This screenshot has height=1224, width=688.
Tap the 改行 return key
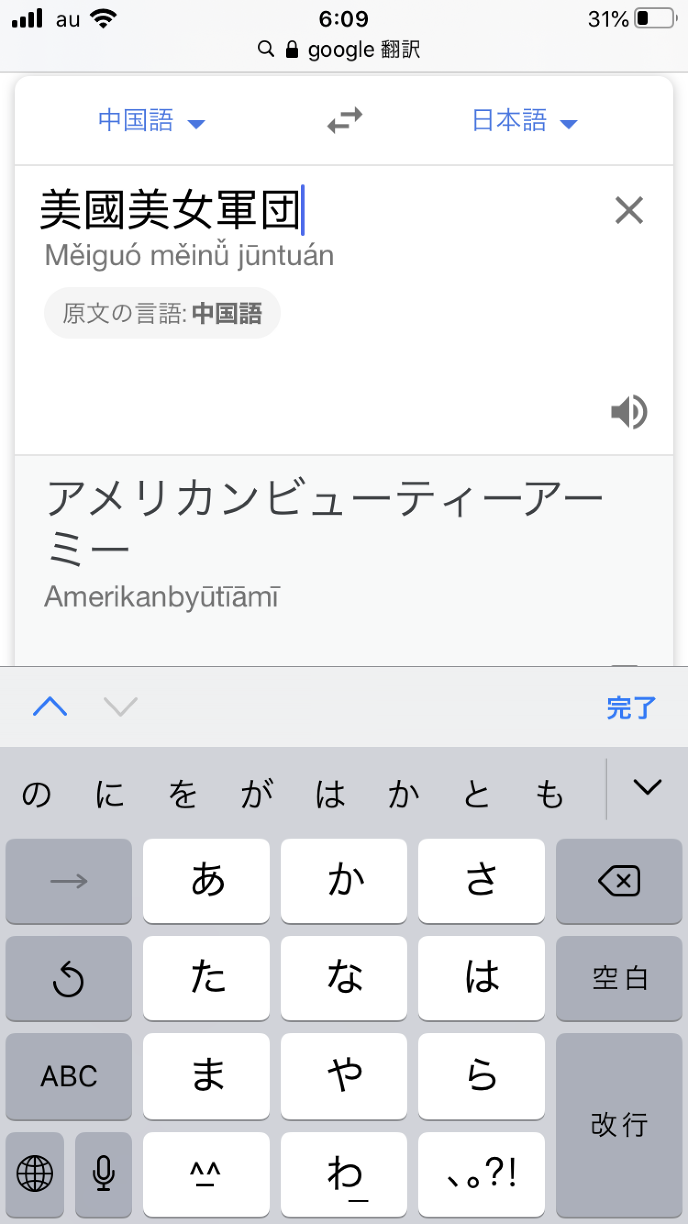pos(618,1124)
